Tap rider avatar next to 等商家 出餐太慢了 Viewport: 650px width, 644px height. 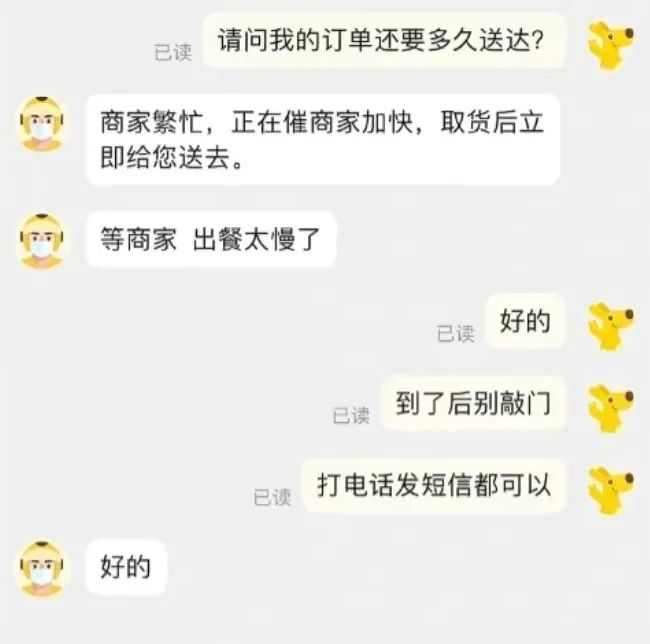pyautogui.click(x=44, y=240)
